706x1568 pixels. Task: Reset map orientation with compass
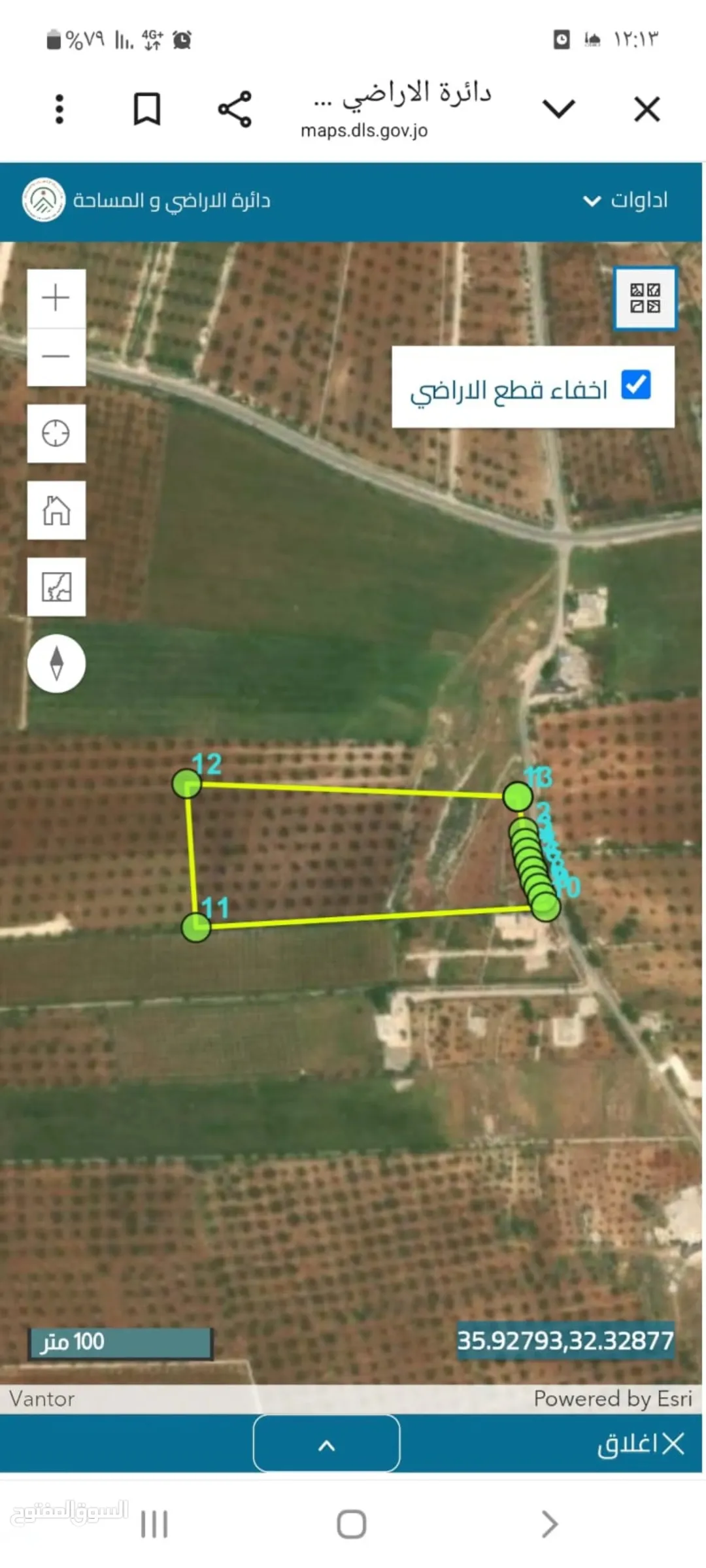pos(56,663)
